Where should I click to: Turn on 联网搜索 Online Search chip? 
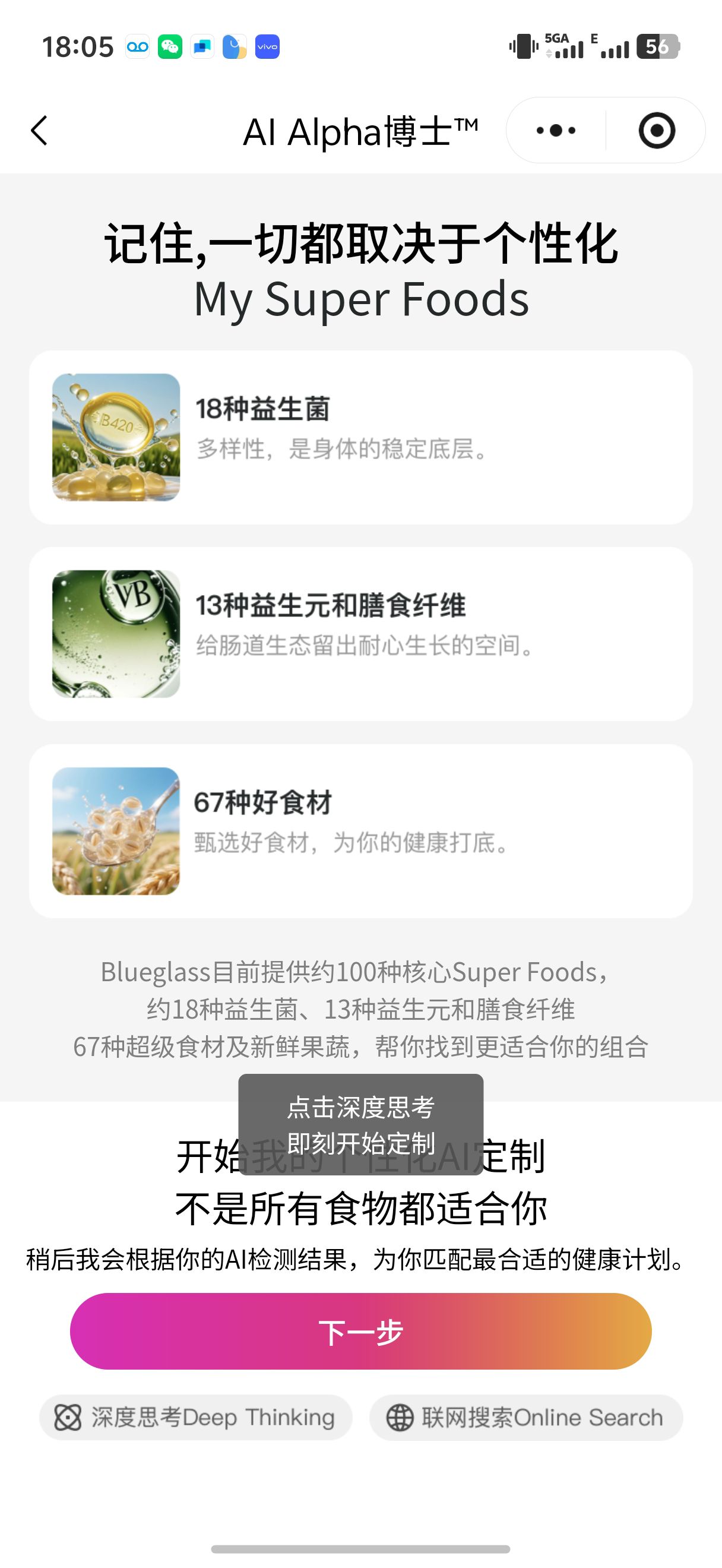(x=525, y=1418)
